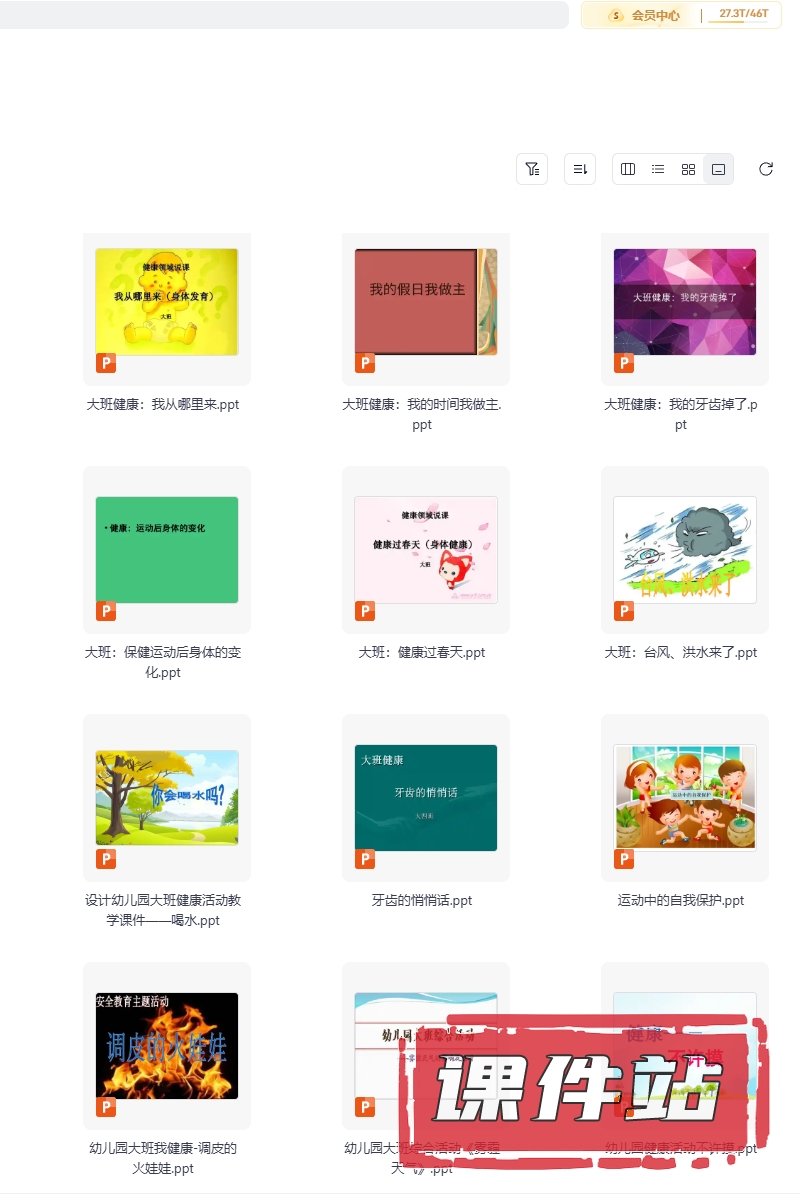Refresh the file list
The width and height of the screenshot is (800, 1200).
[x=766, y=169]
